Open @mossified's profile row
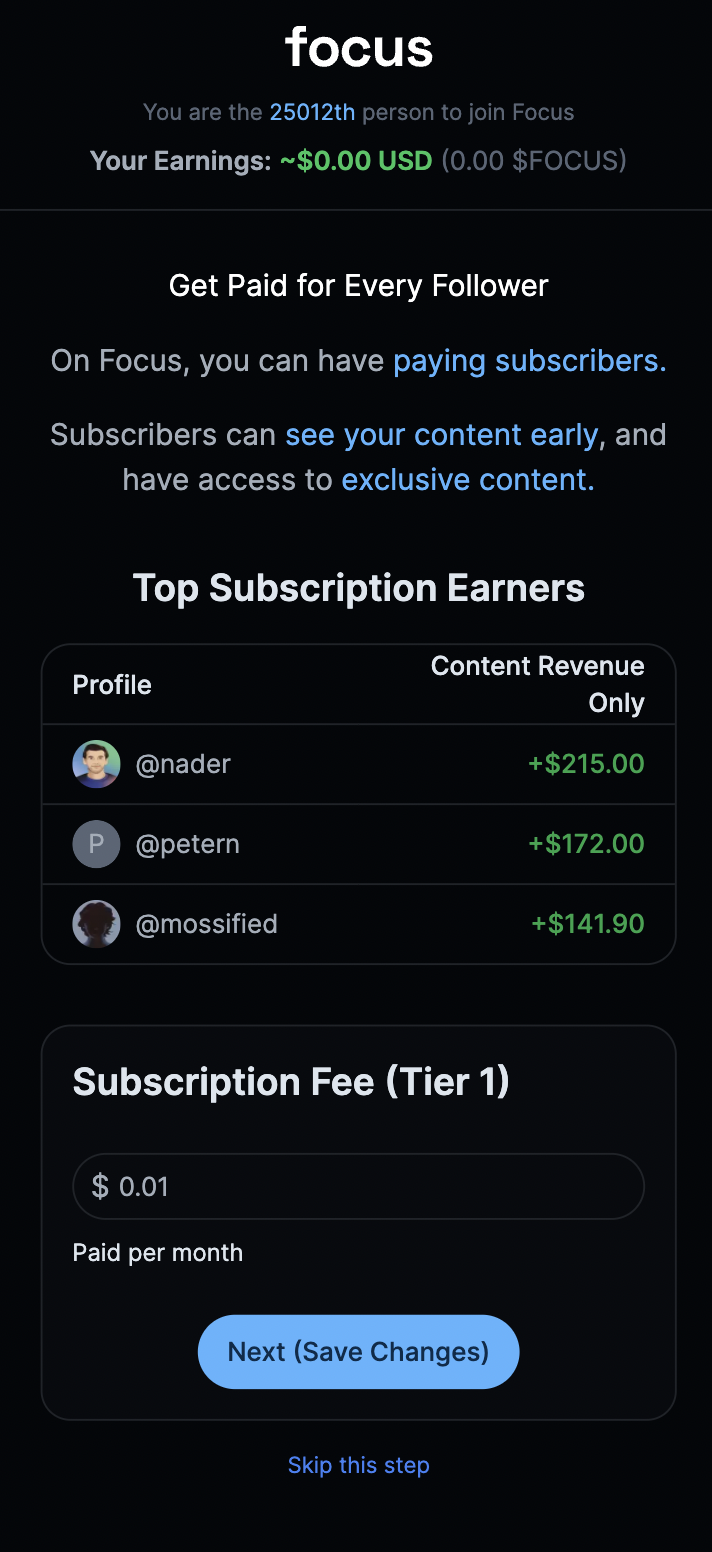The height and width of the screenshot is (1552, 712). [358, 924]
